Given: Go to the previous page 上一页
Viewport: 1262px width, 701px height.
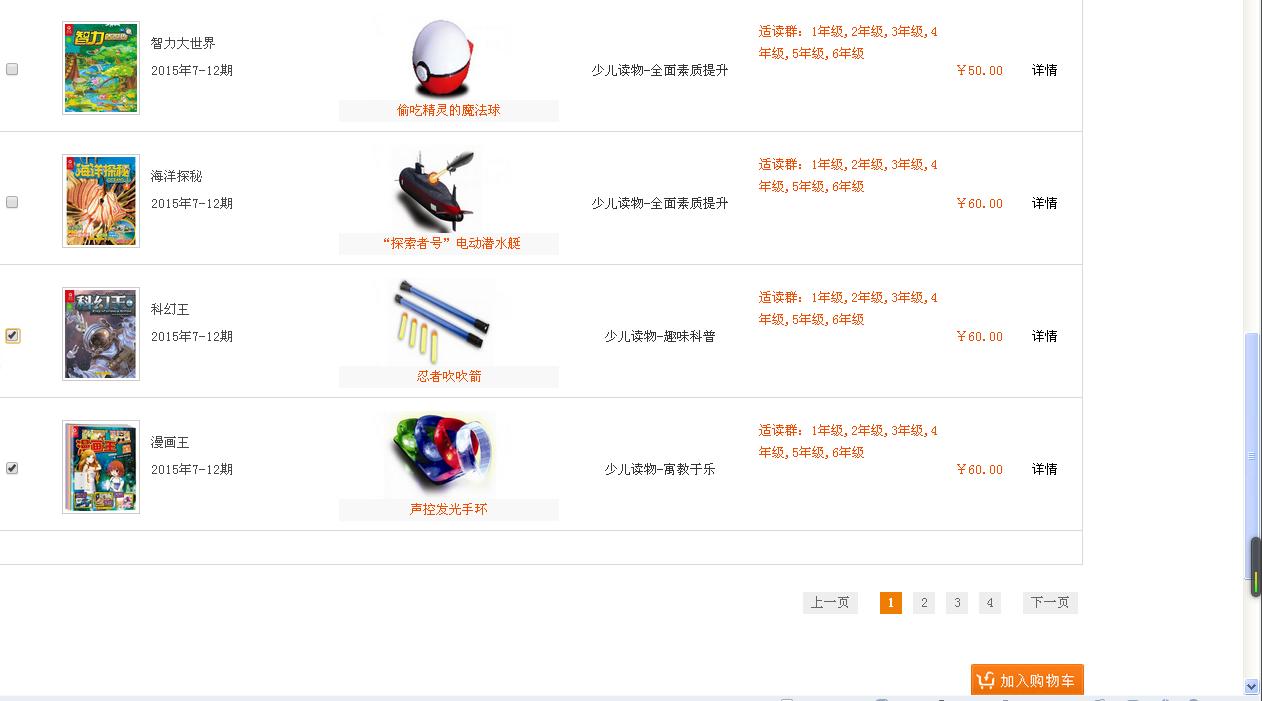Looking at the screenshot, I should point(830,603).
